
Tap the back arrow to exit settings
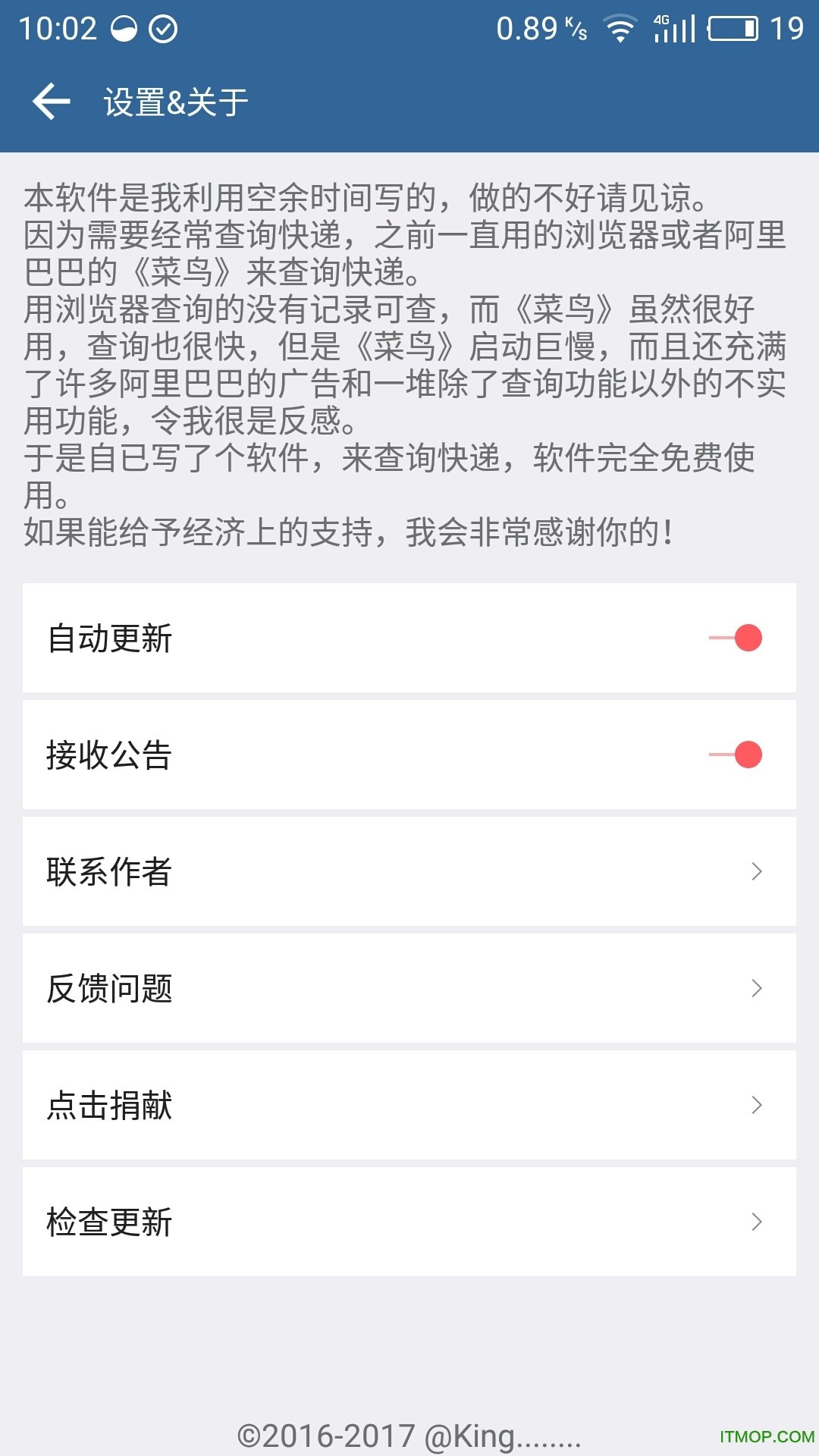click(51, 99)
